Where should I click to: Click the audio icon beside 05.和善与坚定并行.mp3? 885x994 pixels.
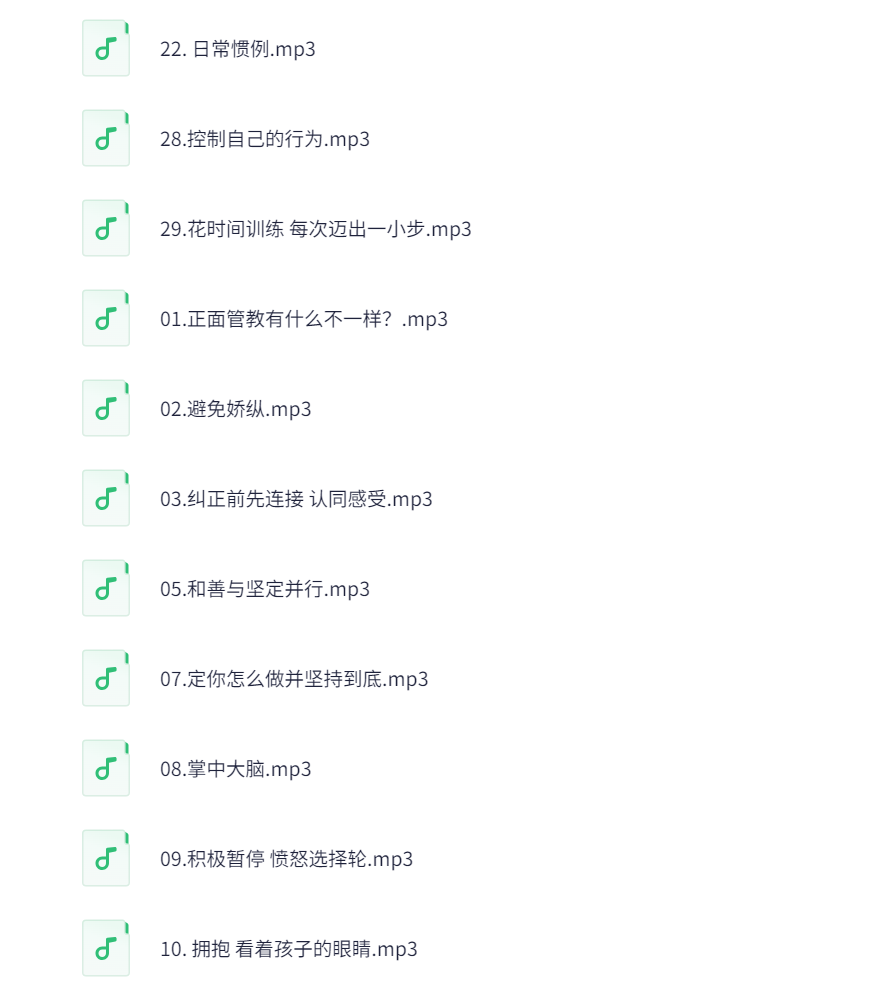pyautogui.click(x=105, y=588)
